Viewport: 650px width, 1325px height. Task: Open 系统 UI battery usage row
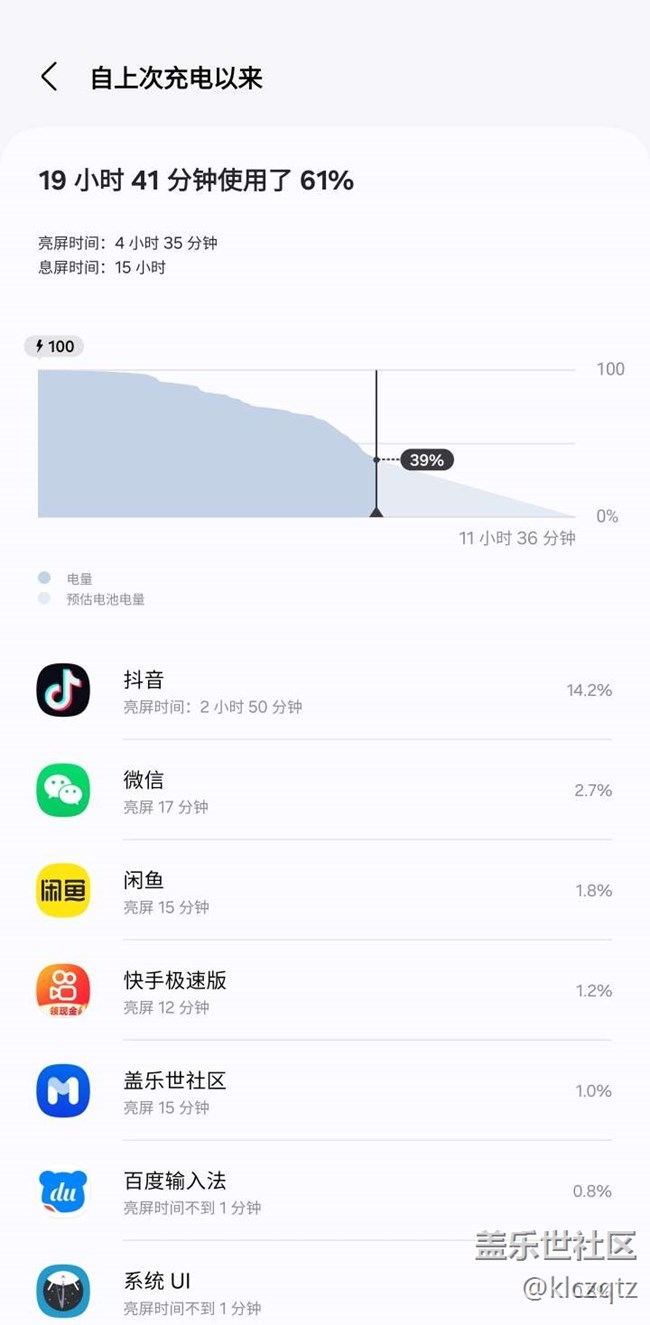[x=325, y=1284]
